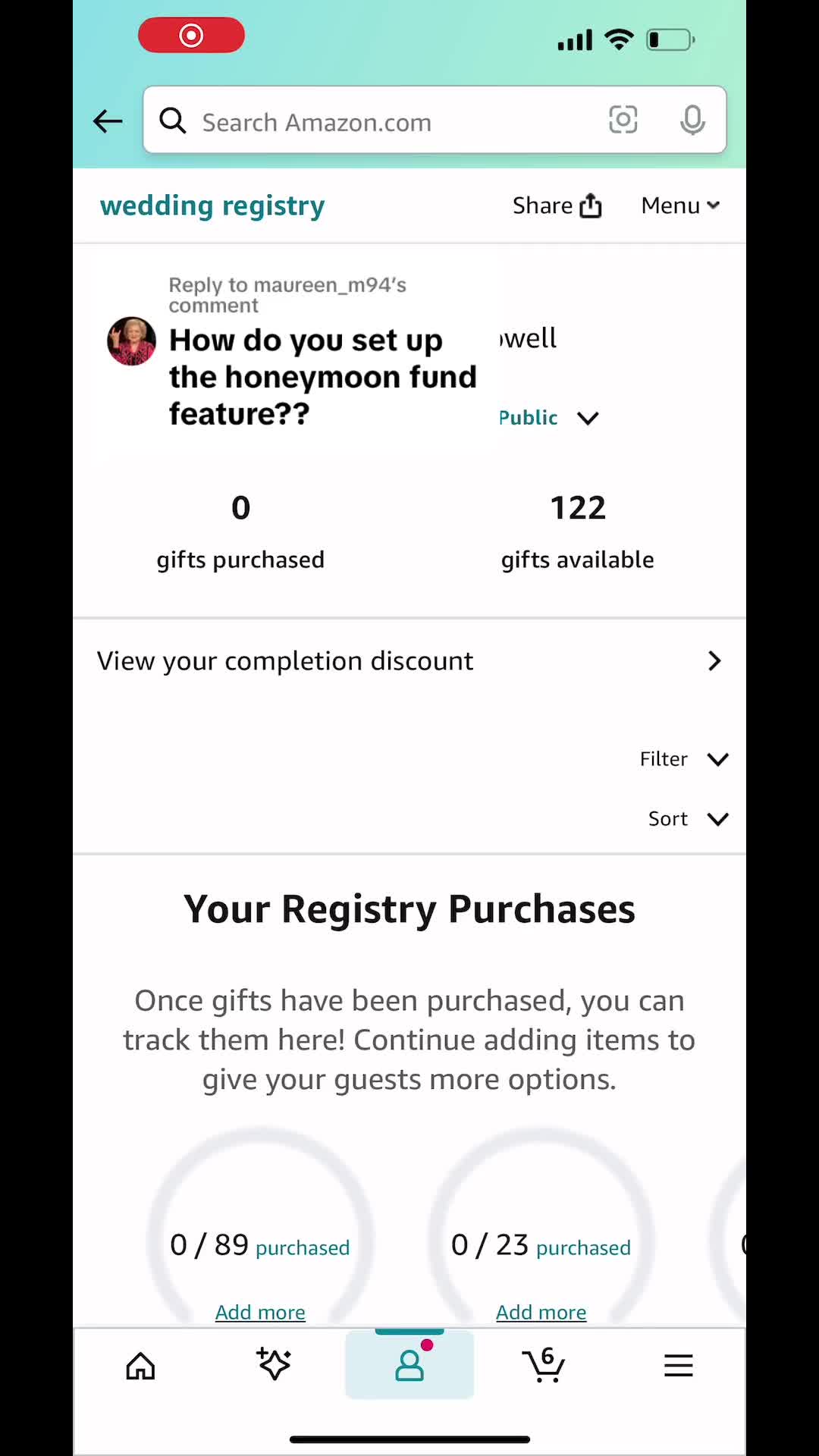Image resolution: width=819 pixels, height=1456 pixels.
Task: Expand the Menu dropdown
Action: coord(680,206)
